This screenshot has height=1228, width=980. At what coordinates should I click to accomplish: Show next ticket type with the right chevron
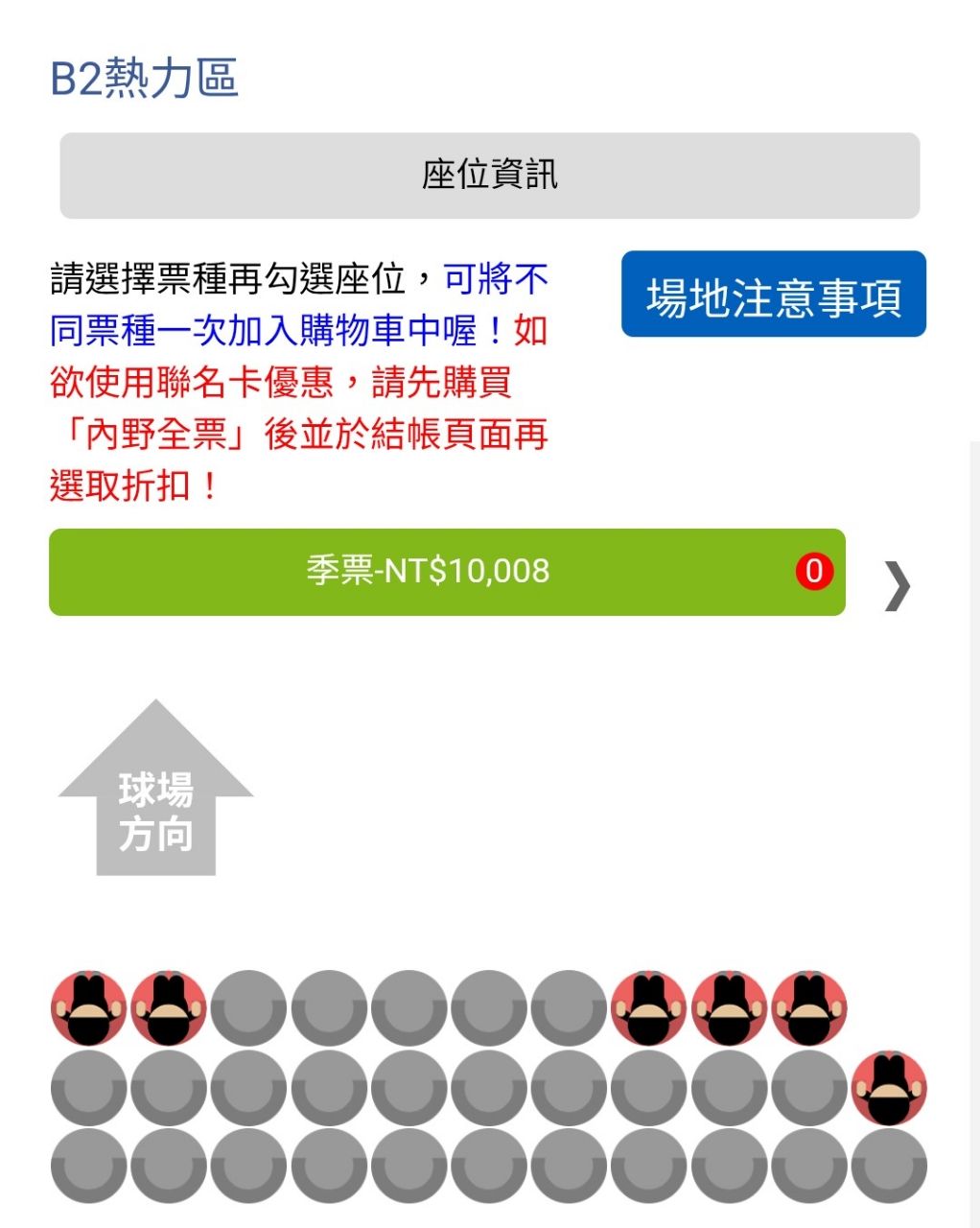897,584
